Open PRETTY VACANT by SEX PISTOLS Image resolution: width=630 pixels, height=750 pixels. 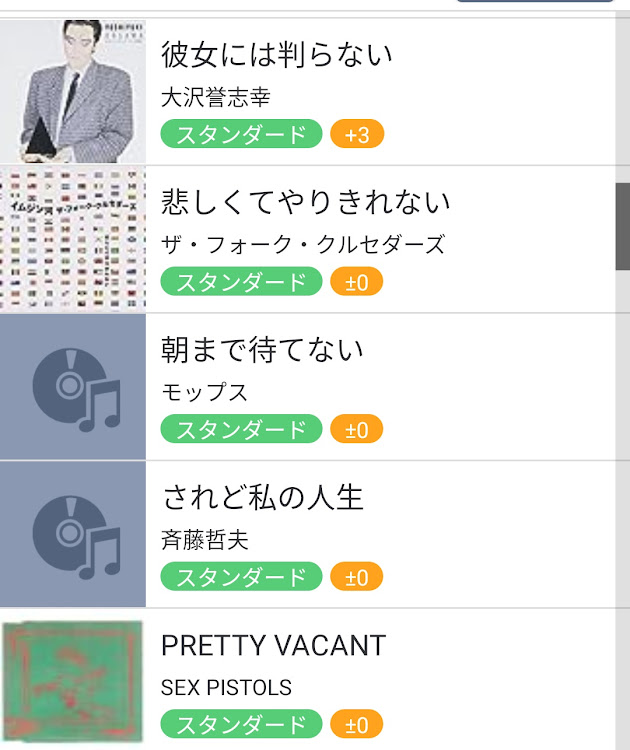[x=273, y=645]
